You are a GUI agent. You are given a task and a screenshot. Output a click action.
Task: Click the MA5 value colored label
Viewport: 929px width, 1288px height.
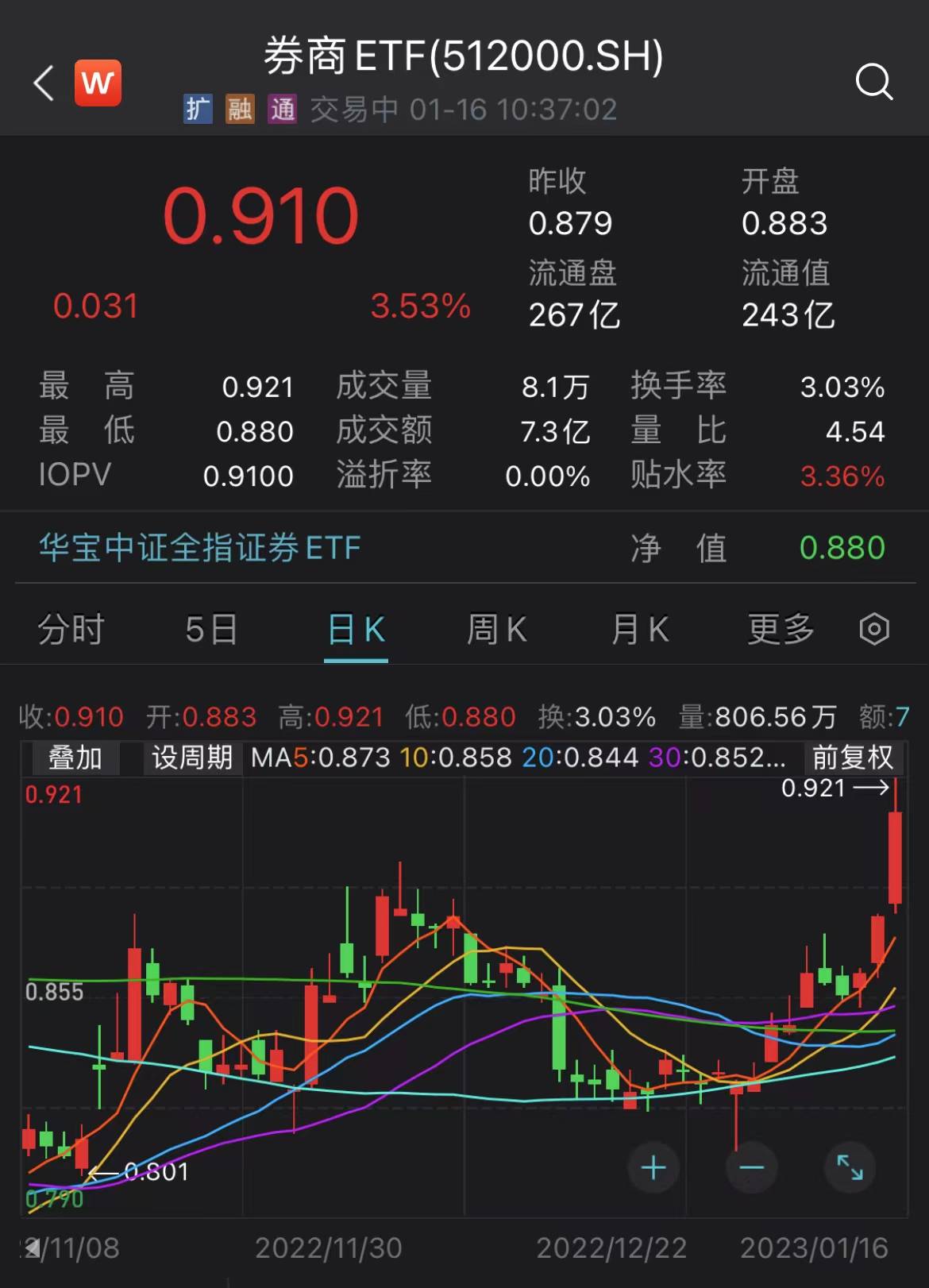[302, 758]
